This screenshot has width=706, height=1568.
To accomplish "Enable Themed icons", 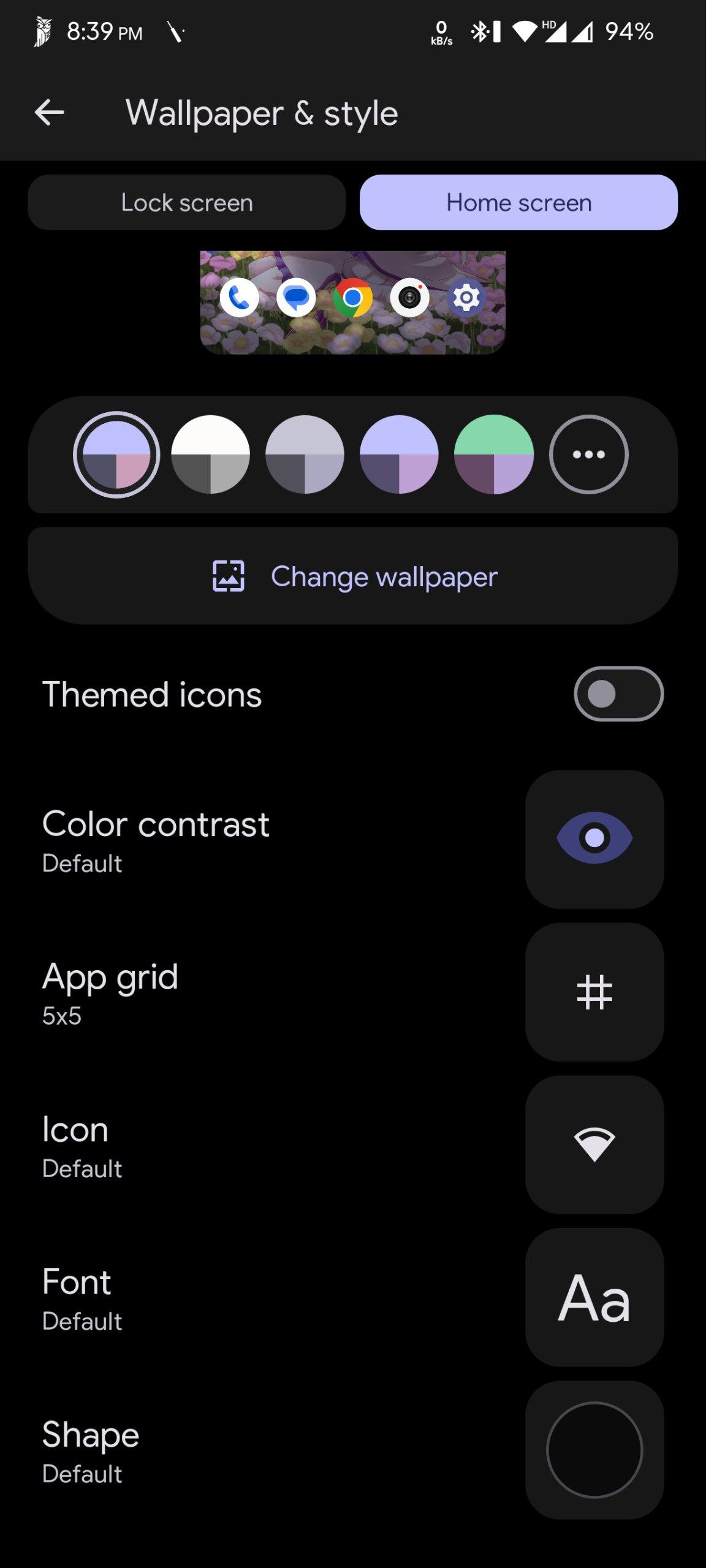I will pos(618,694).
